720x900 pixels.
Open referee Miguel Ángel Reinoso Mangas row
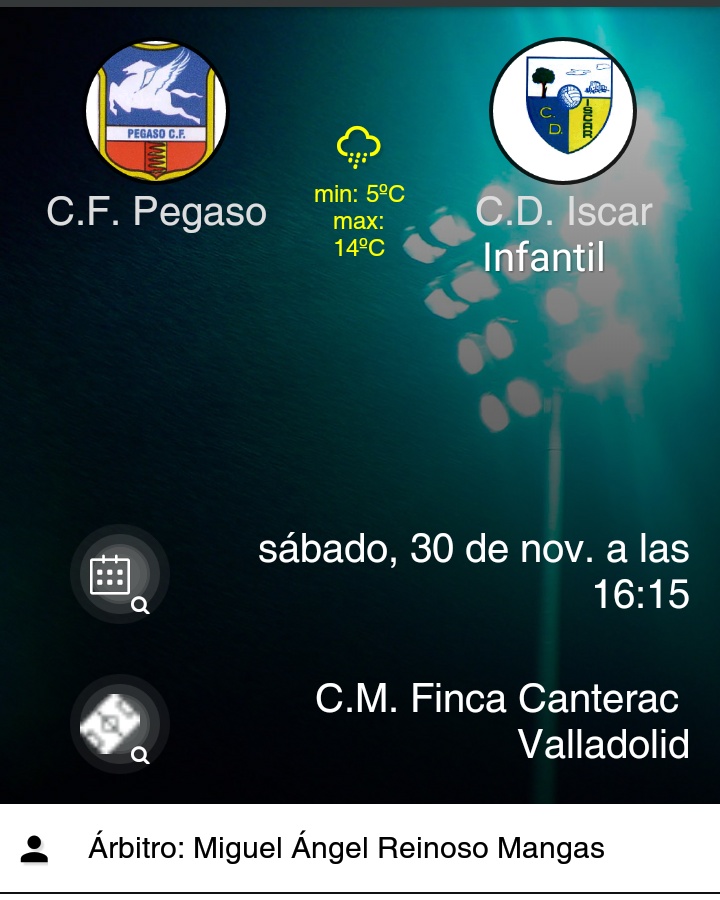point(360,849)
